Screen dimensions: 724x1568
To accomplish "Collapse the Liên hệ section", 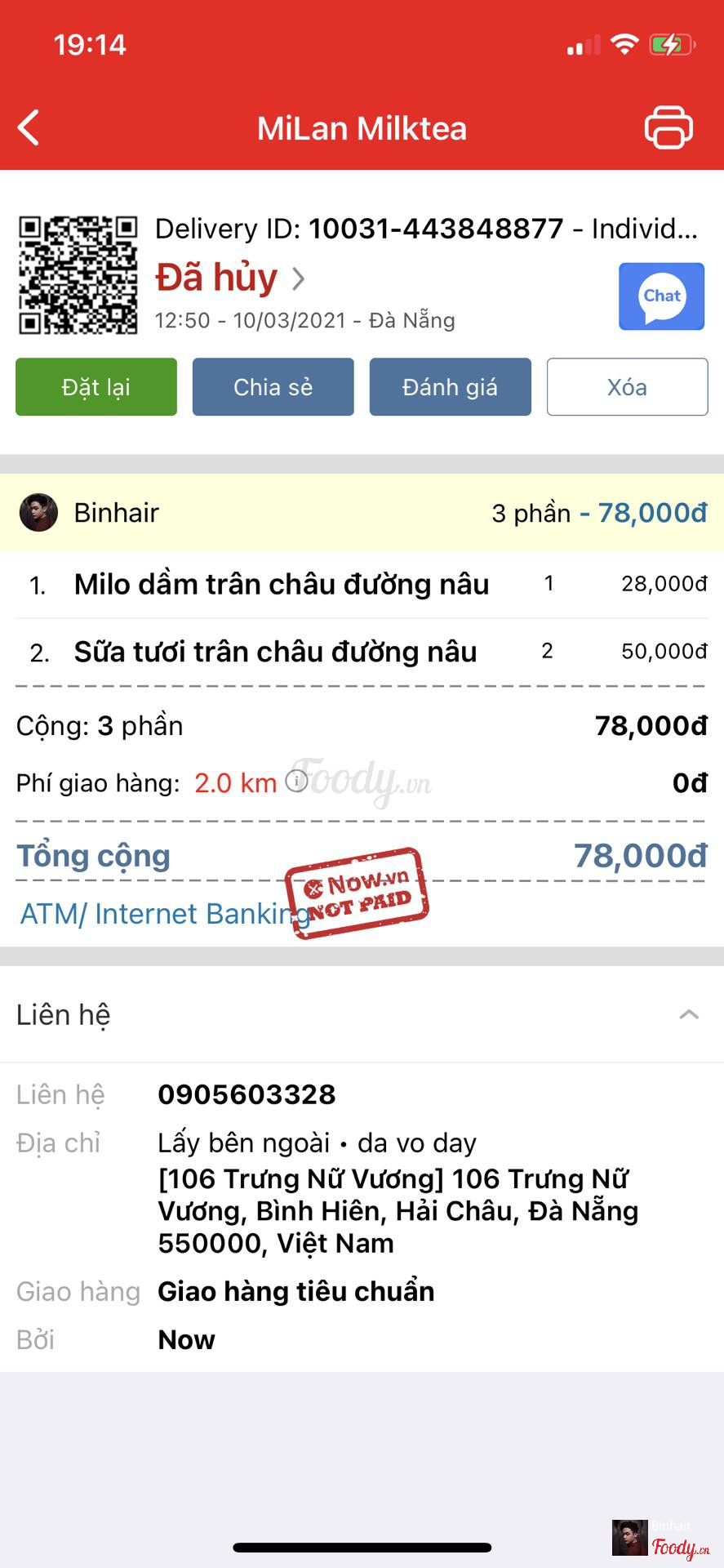I will [x=688, y=1014].
